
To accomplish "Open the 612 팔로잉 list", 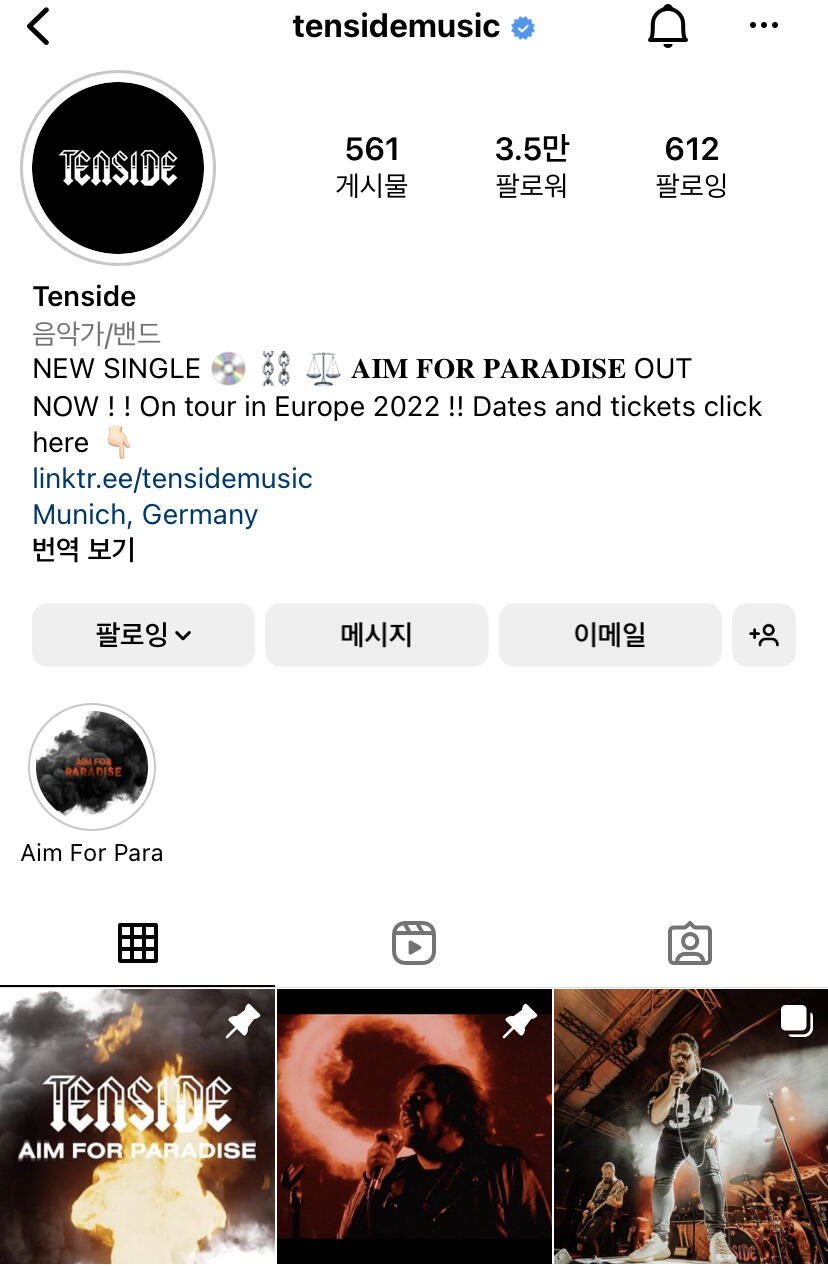I will (691, 166).
